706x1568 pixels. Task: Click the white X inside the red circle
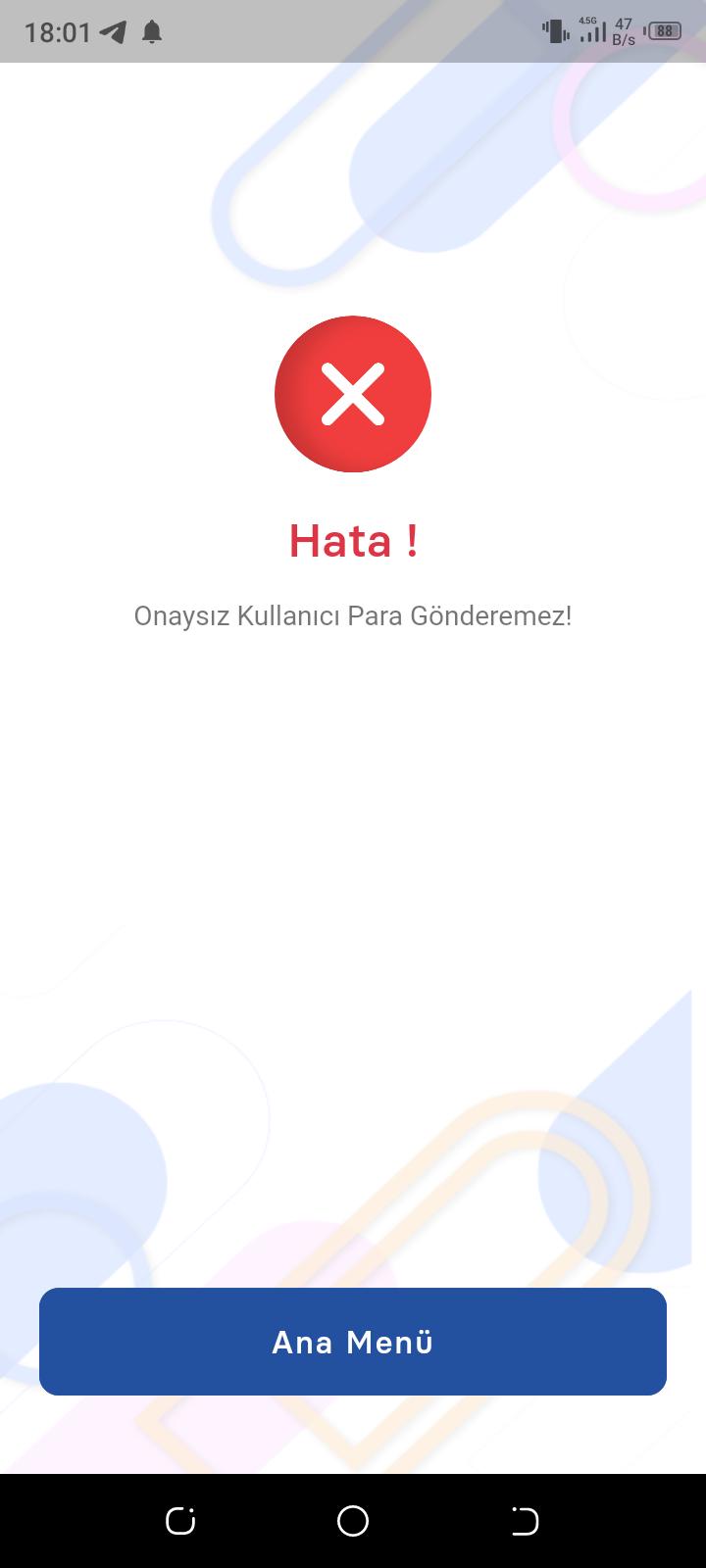click(353, 394)
